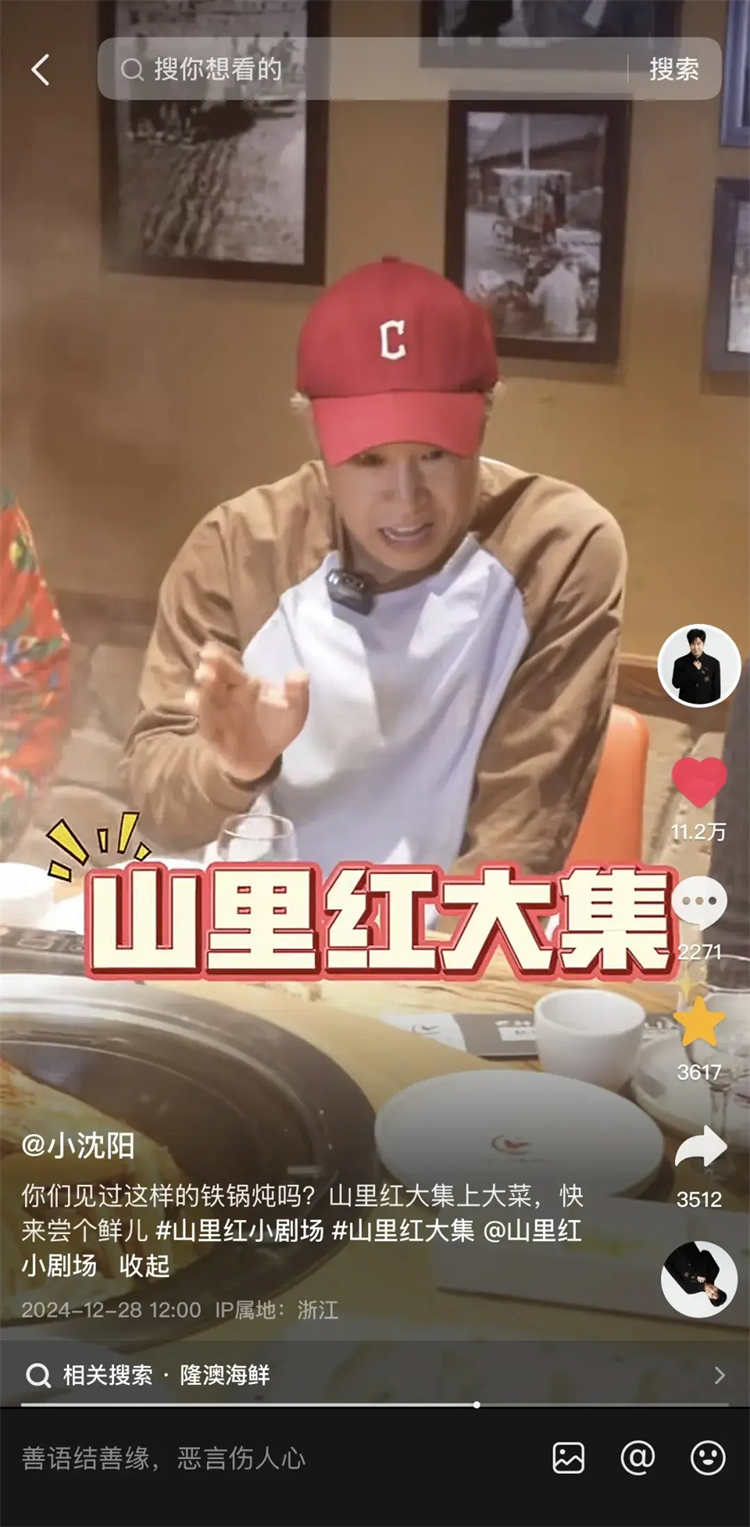
Task: Collapse the caption with 收起
Action: (144, 1265)
